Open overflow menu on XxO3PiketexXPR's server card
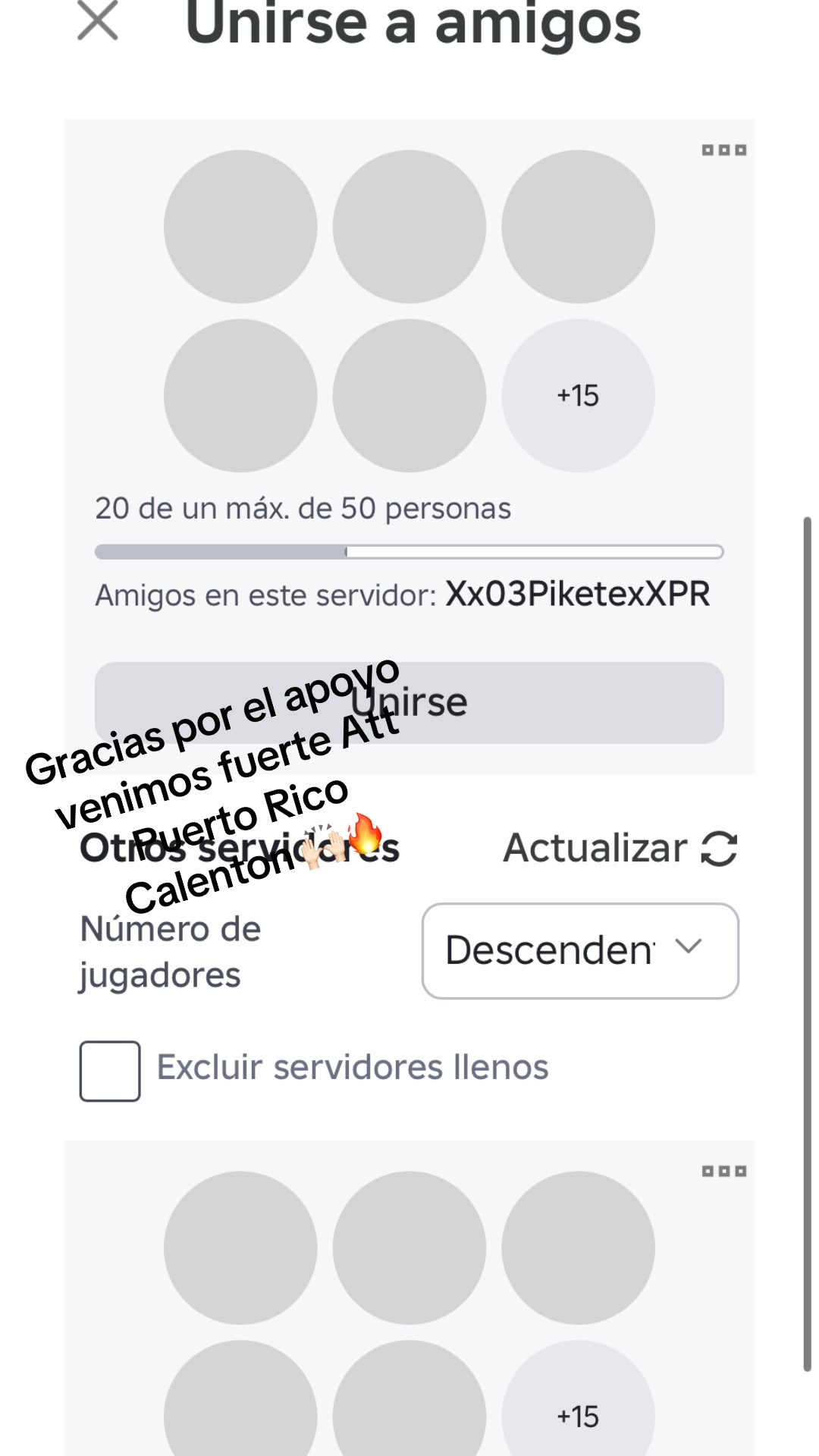Viewport: 819px width, 1456px height. click(x=723, y=150)
